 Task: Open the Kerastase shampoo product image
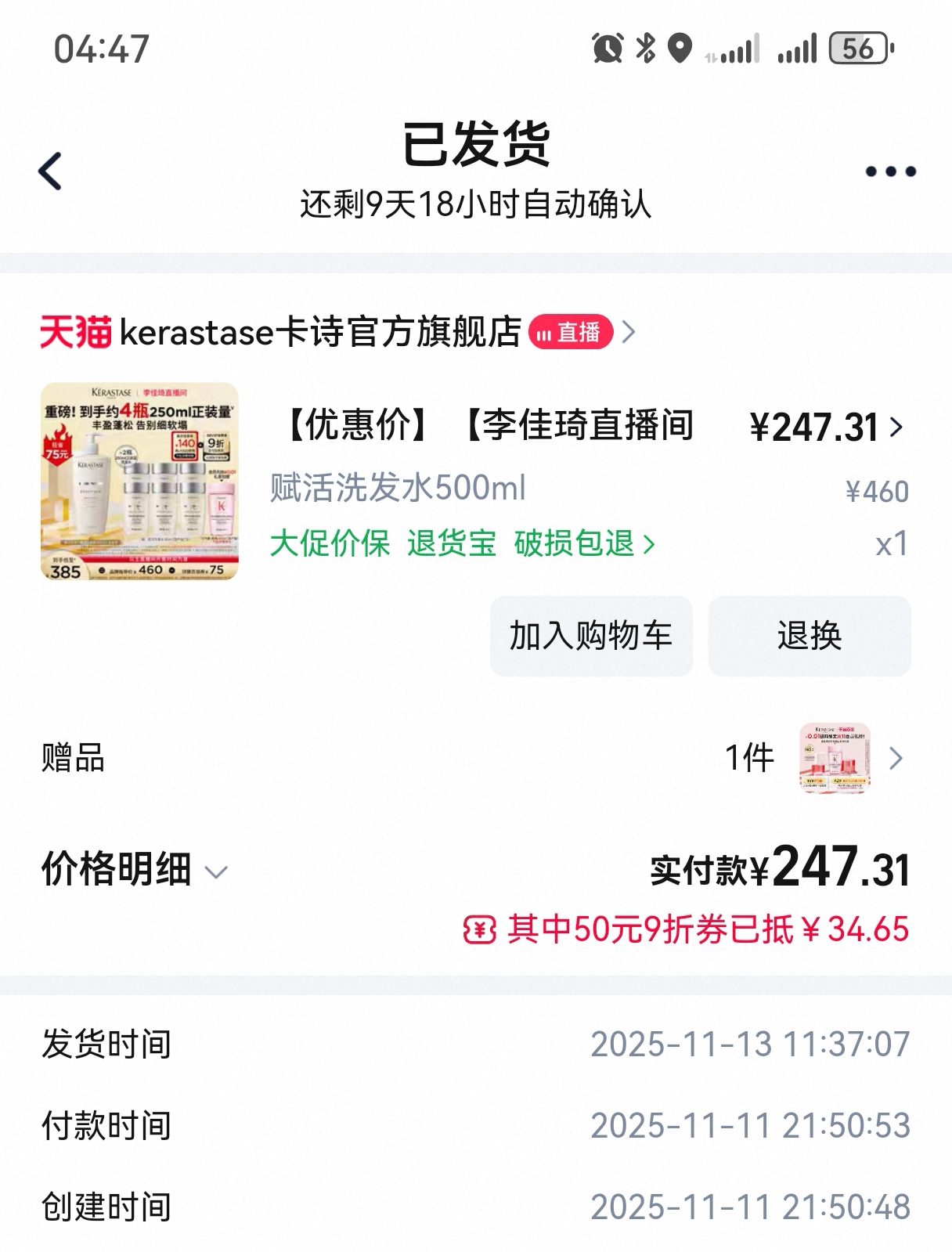point(139,482)
